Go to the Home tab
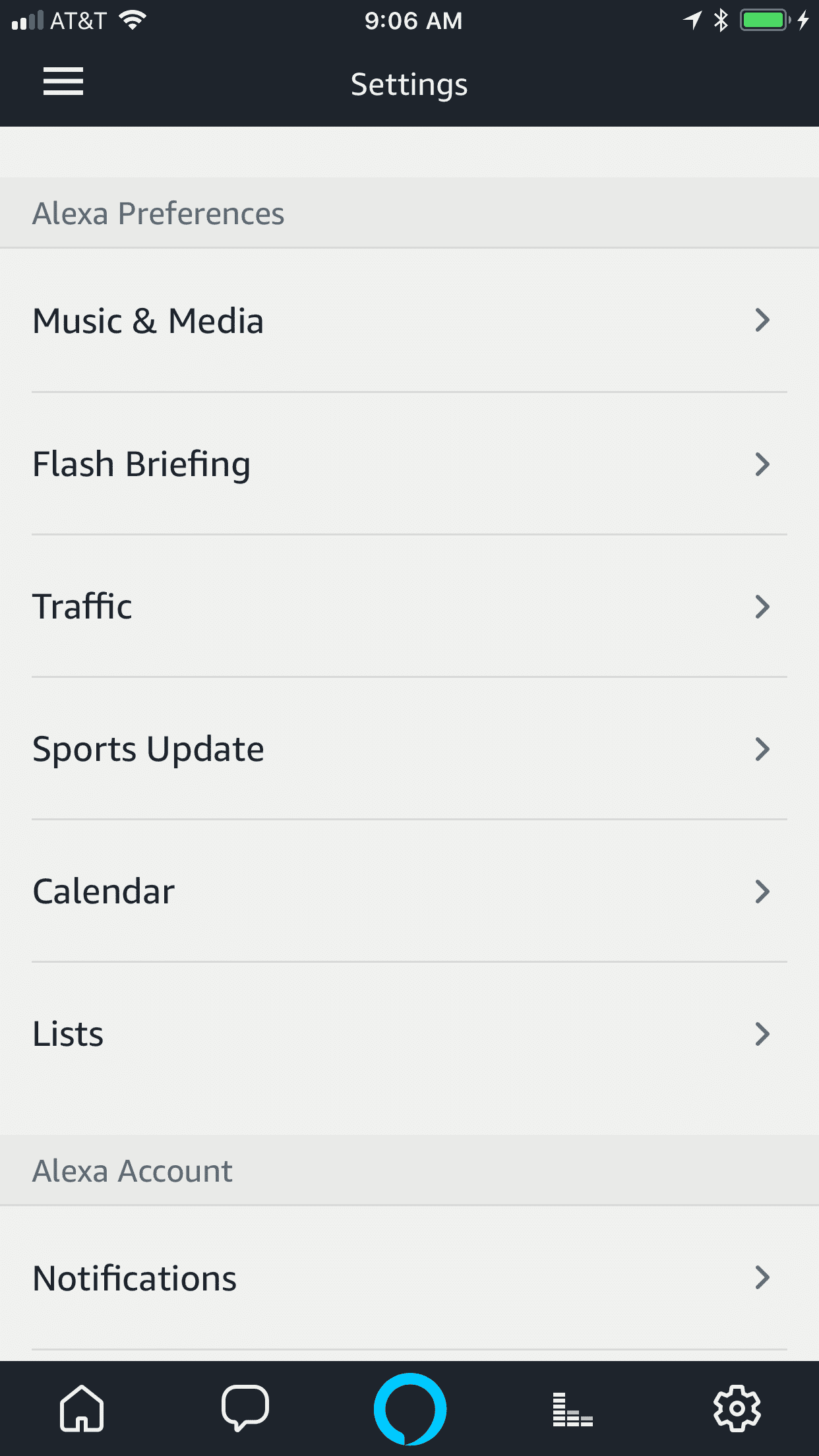The image size is (819, 1456). 82,1409
